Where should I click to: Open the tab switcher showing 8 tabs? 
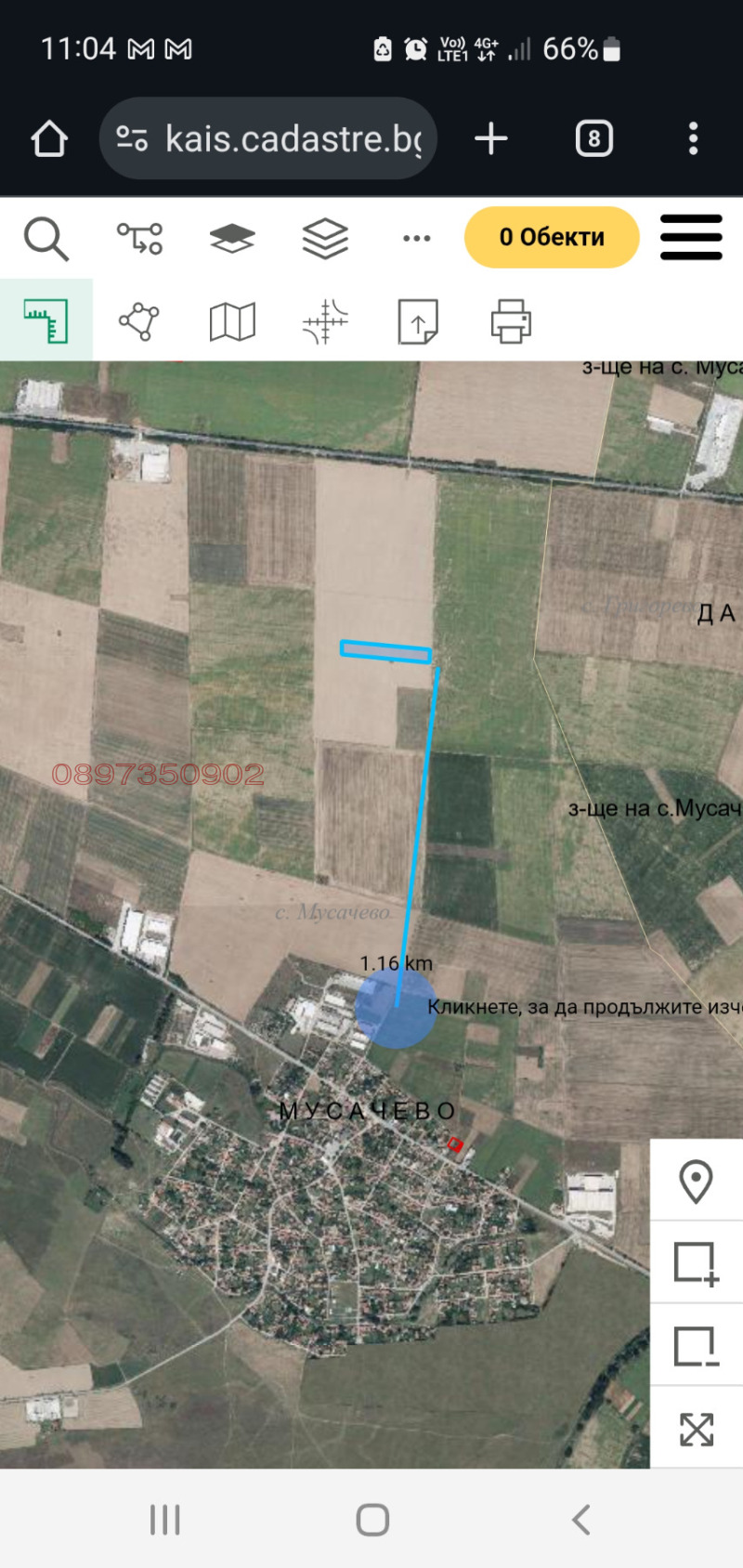593,139
